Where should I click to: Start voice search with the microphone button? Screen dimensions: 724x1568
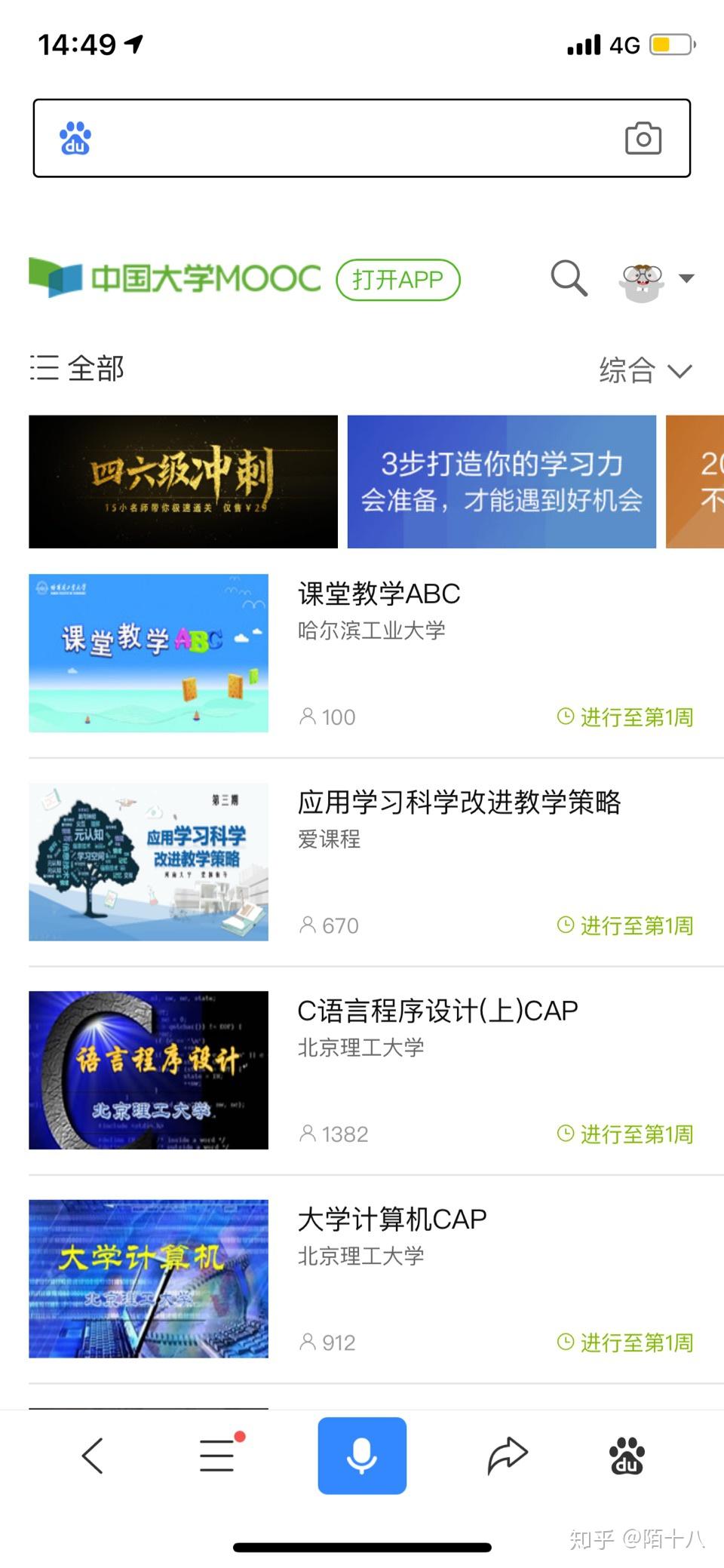tap(362, 1455)
